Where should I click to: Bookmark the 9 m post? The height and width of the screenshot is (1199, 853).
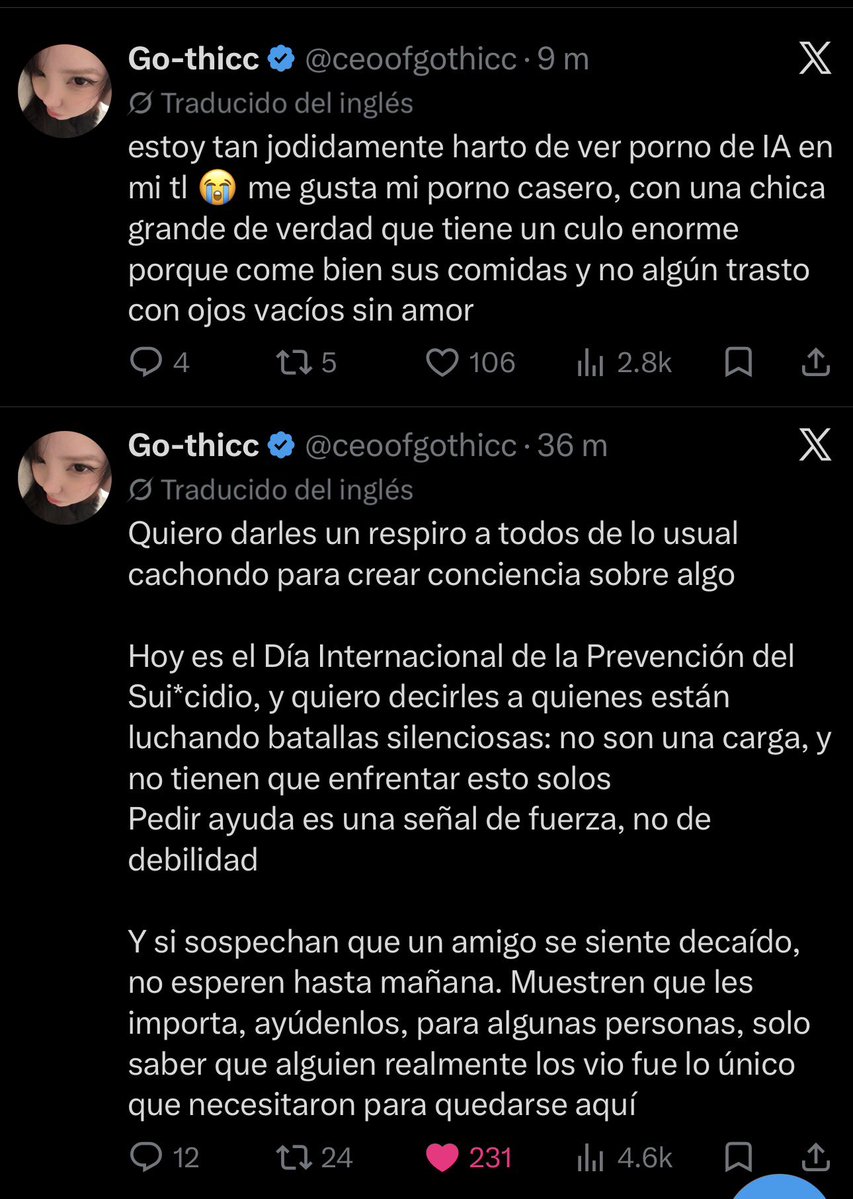738,362
